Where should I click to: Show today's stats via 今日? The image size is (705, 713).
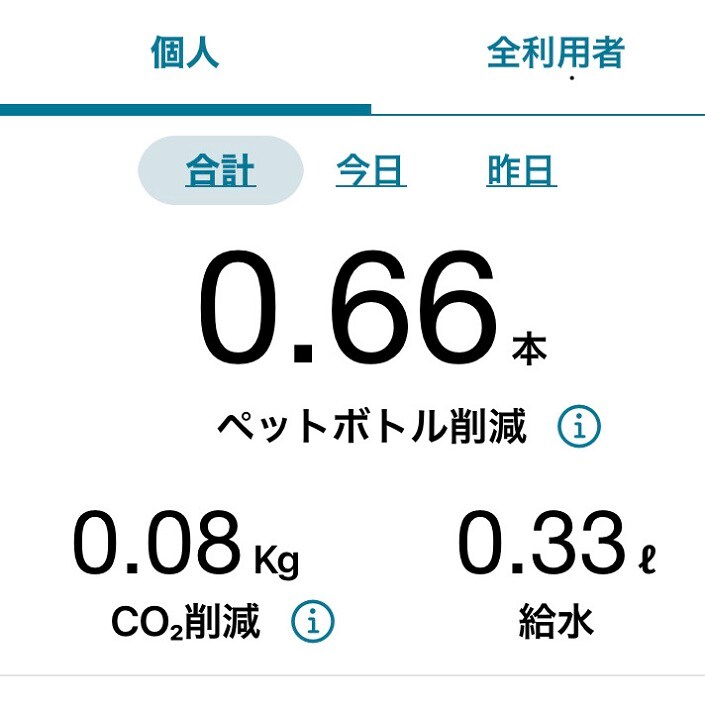point(371,172)
